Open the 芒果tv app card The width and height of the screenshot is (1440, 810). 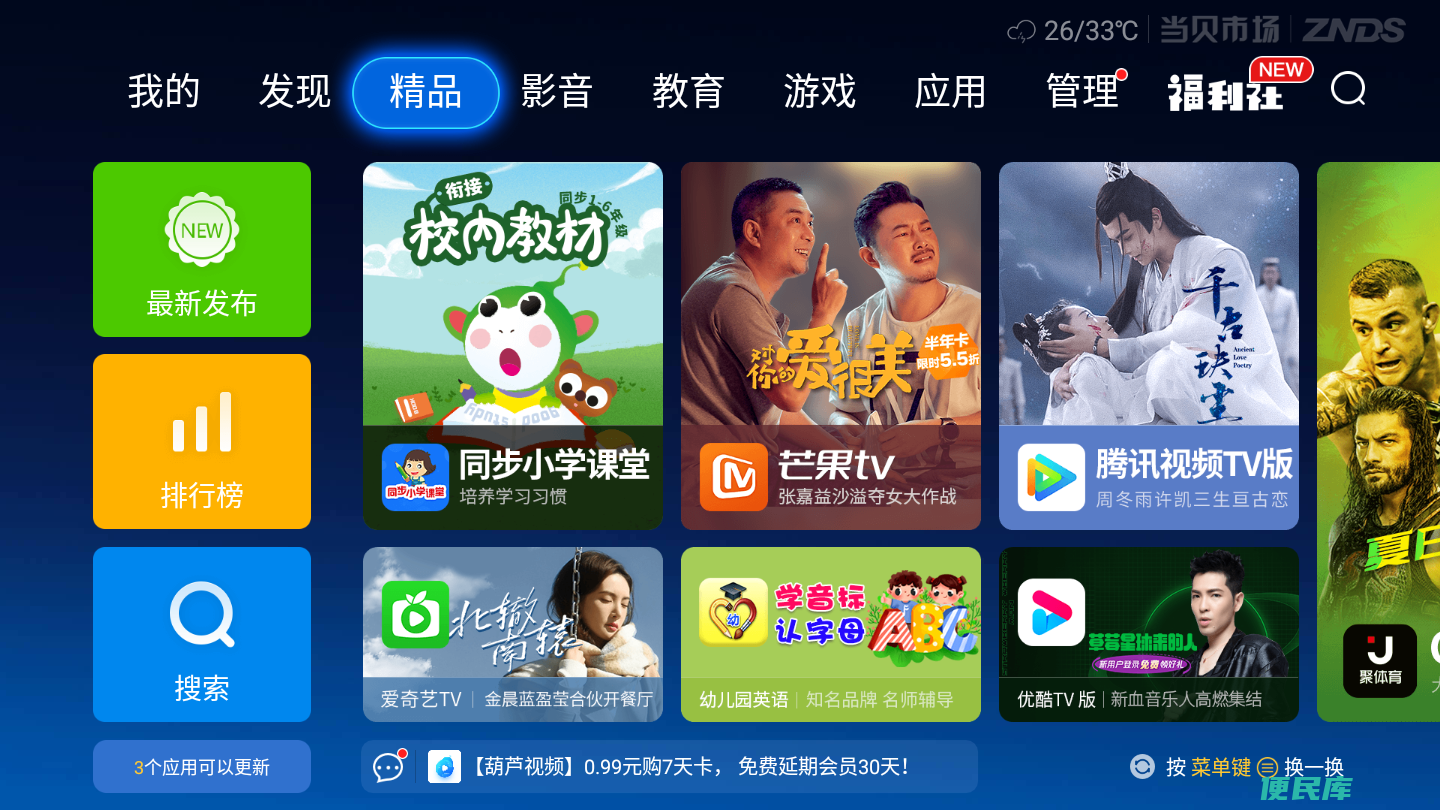[830, 345]
